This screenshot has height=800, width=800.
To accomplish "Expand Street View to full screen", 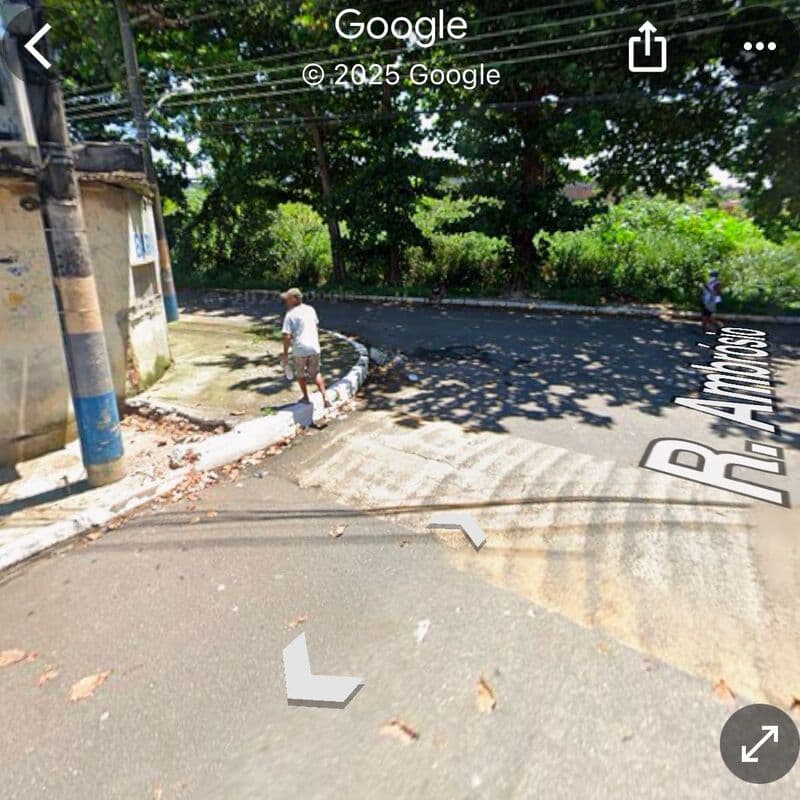I will point(759,743).
